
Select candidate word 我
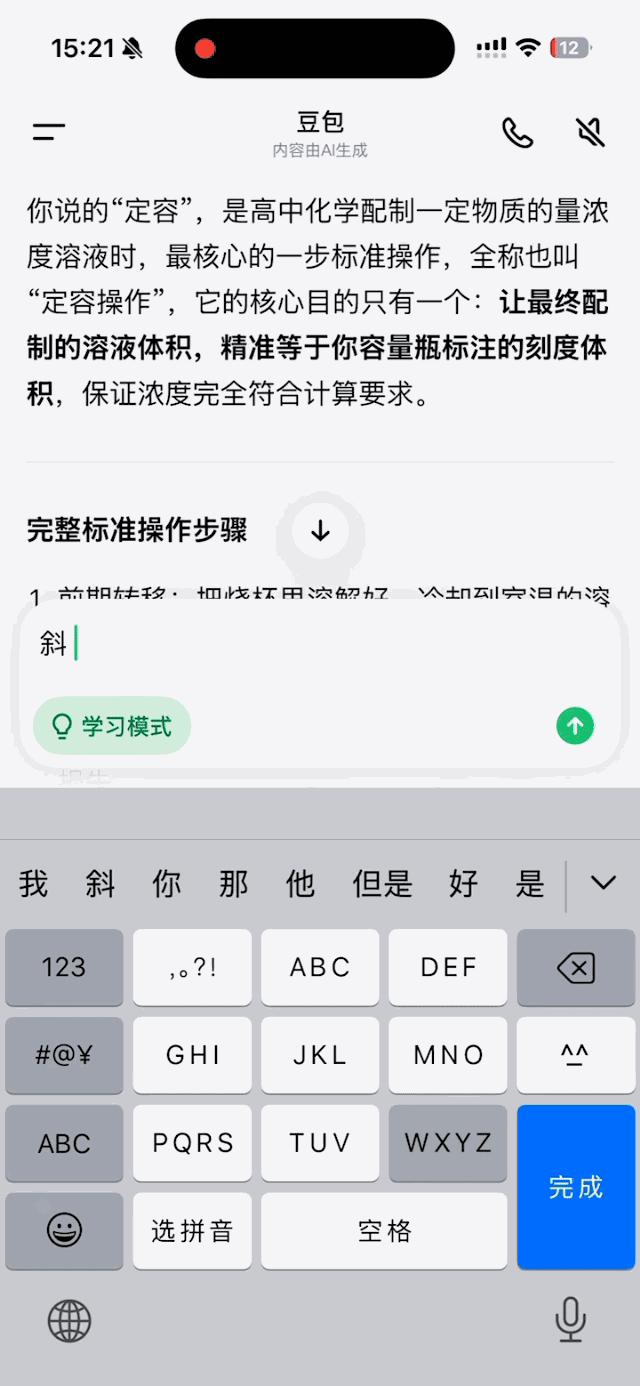[33, 884]
